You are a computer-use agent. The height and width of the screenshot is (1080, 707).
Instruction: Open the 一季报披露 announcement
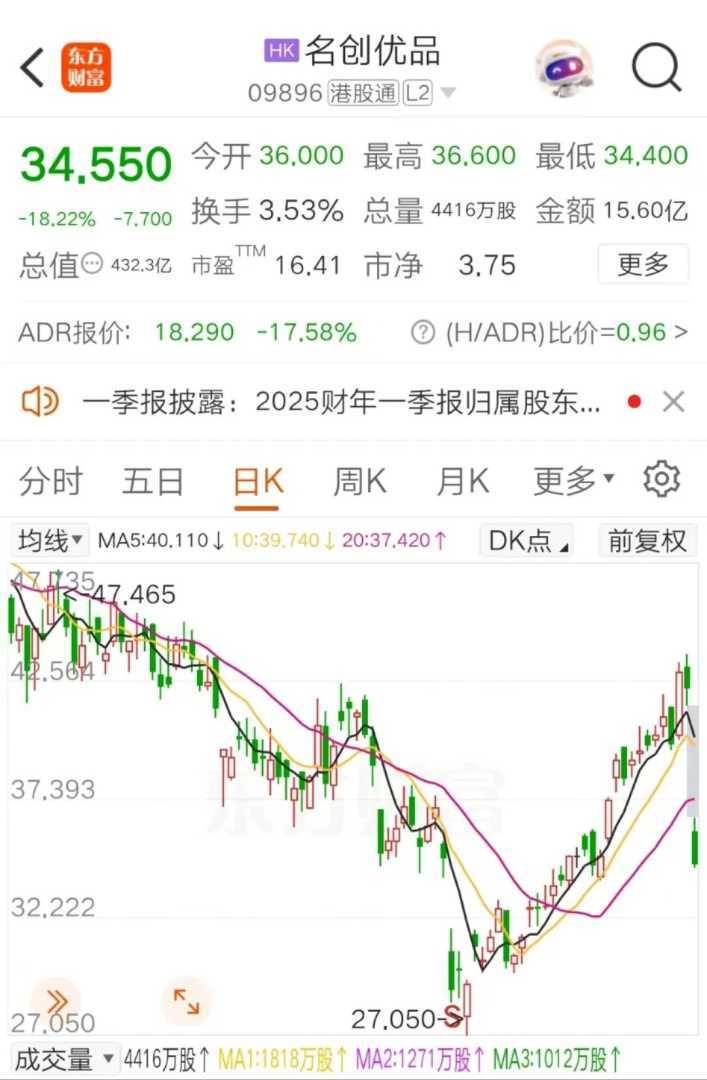(x=340, y=402)
